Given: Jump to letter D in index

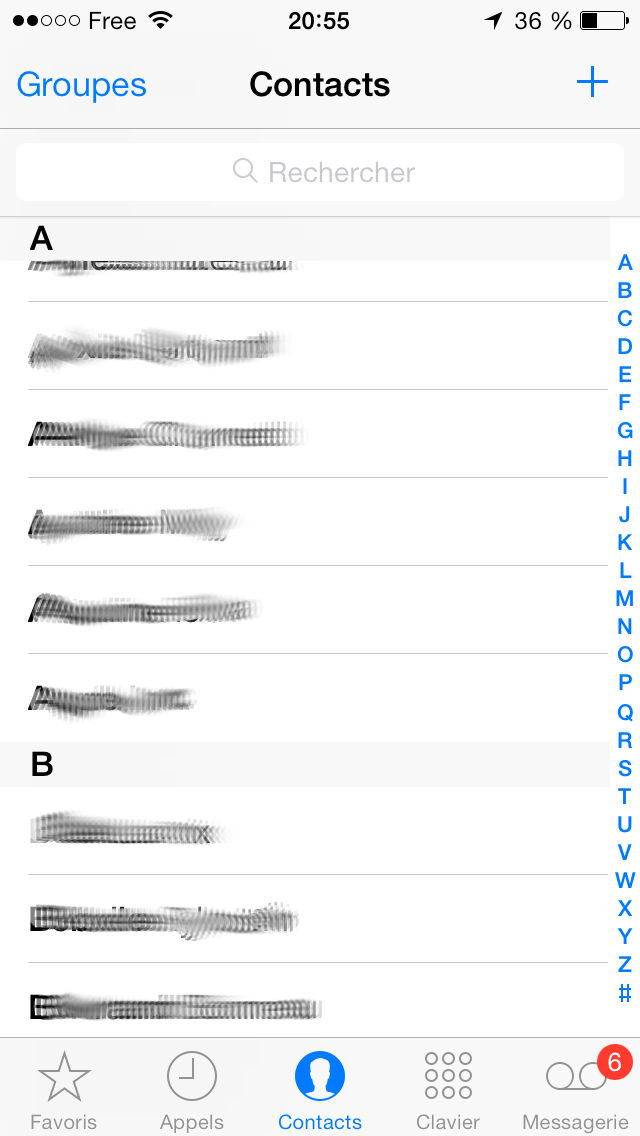Looking at the screenshot, I should pos(625,347).
